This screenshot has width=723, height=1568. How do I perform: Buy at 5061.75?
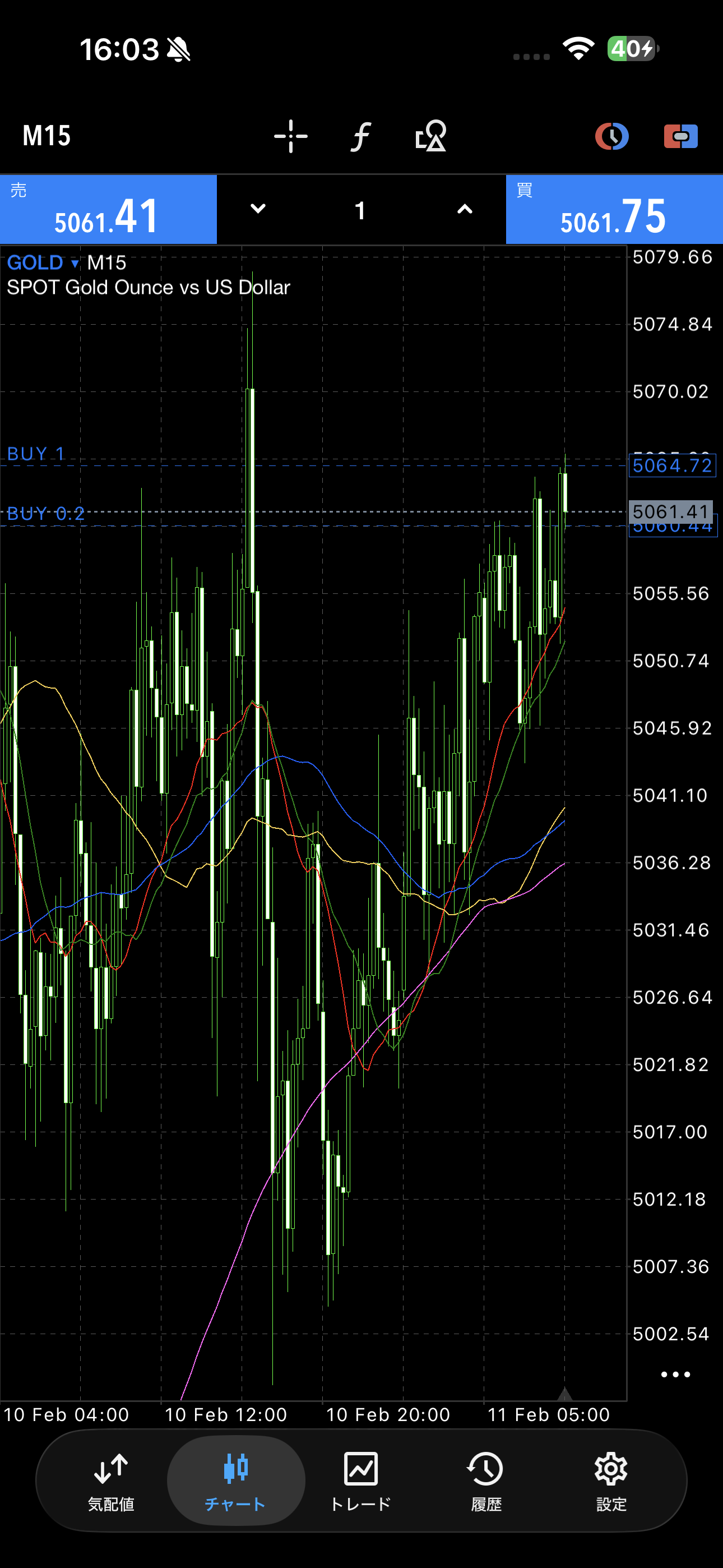tap(614, 210)
